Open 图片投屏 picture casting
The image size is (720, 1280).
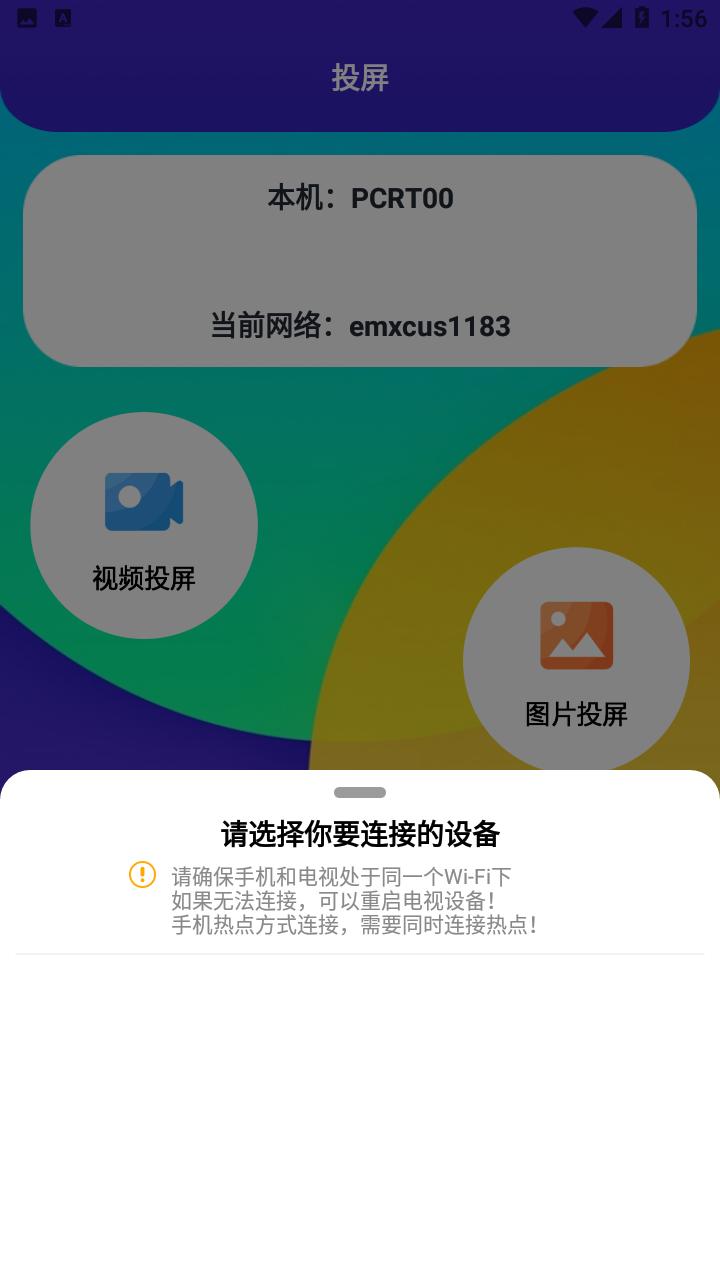576,660
